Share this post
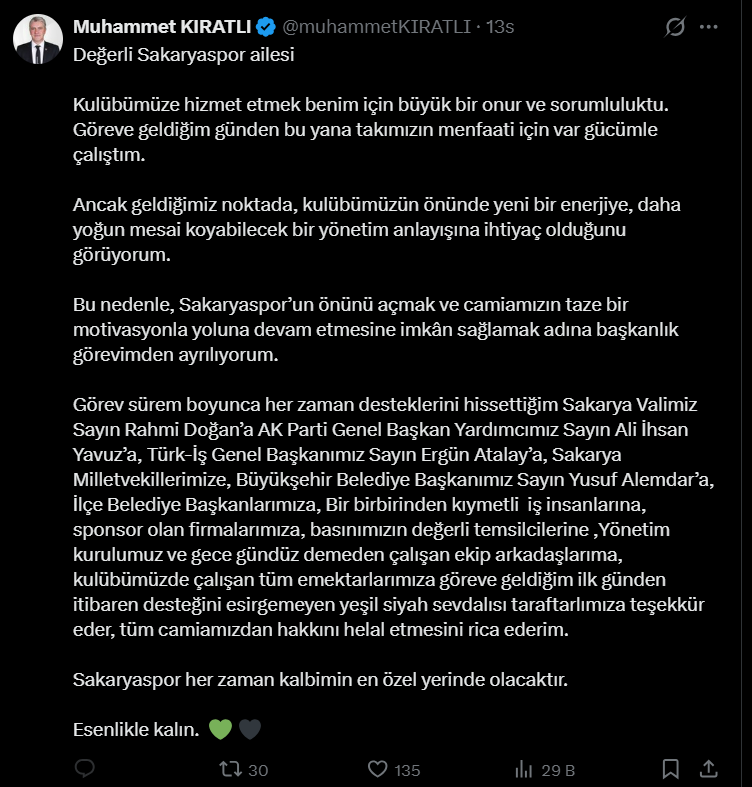This screenshot has height=787, width=752. [x=707, y=768]
